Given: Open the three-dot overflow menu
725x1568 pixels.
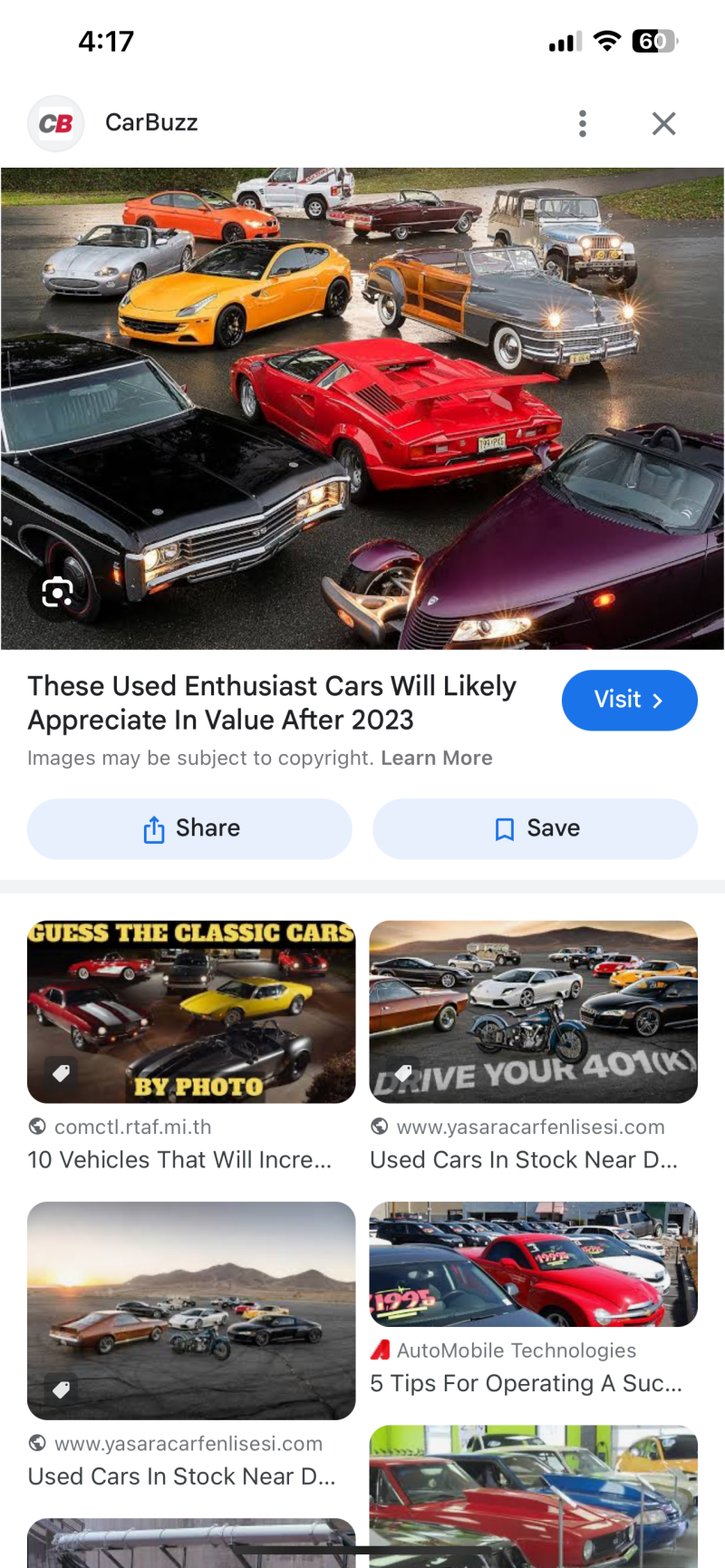Looking at the screenshot, I should [x=583, y=123].
